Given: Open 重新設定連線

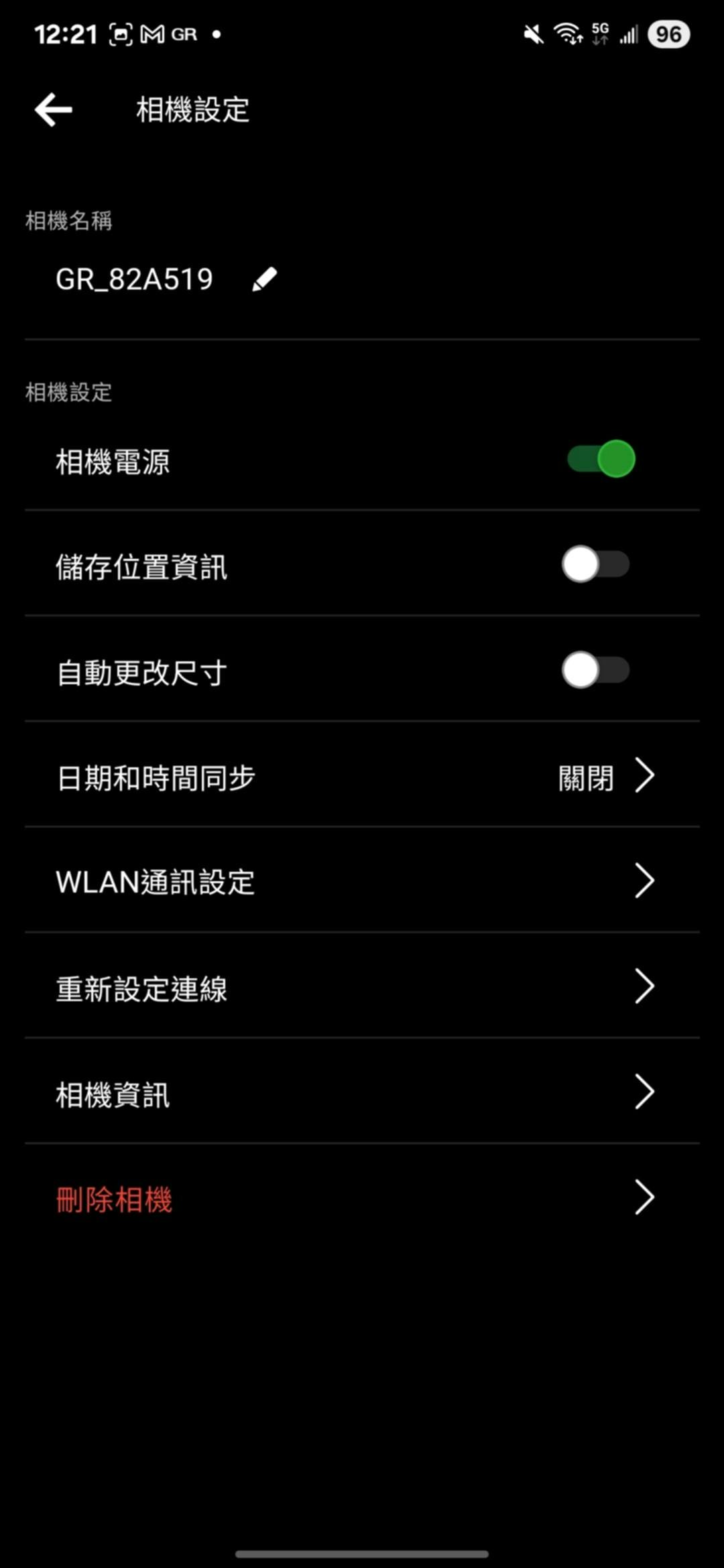Looking at the screenshot, I should coord(362,987).
